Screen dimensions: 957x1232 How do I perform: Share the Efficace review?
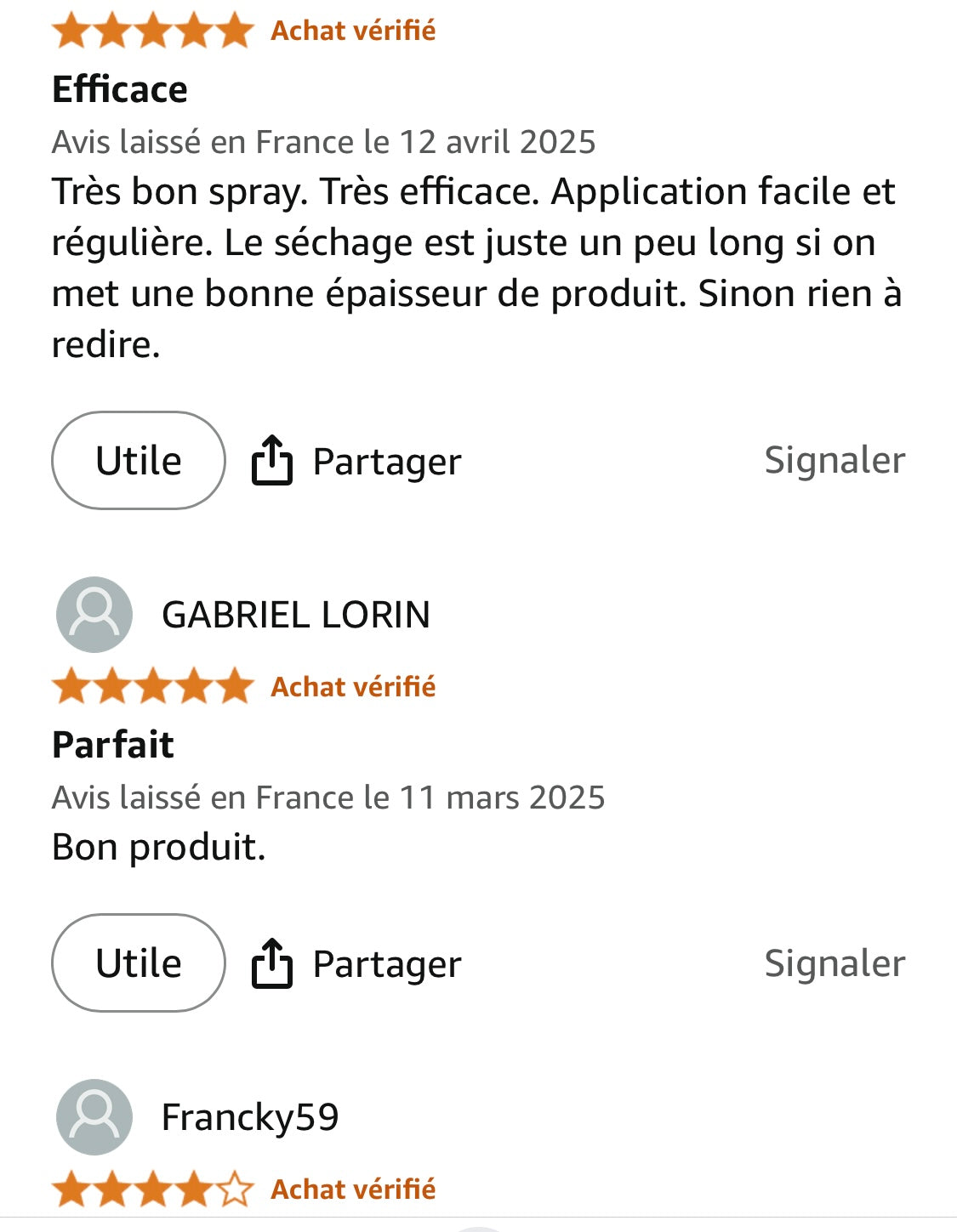coord(356,461)
